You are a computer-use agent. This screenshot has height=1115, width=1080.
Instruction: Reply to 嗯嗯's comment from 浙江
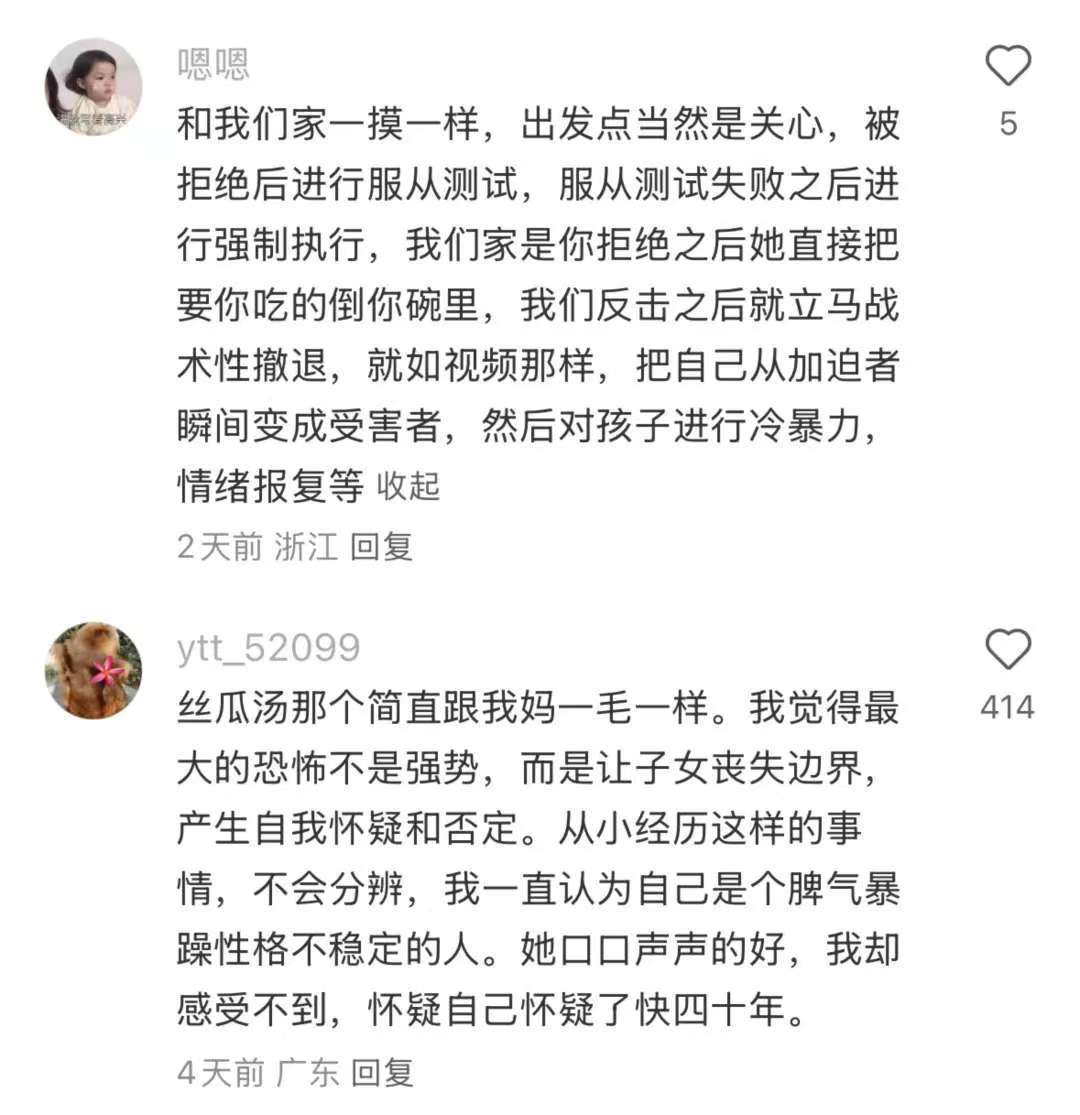click(x=381, y=547)
